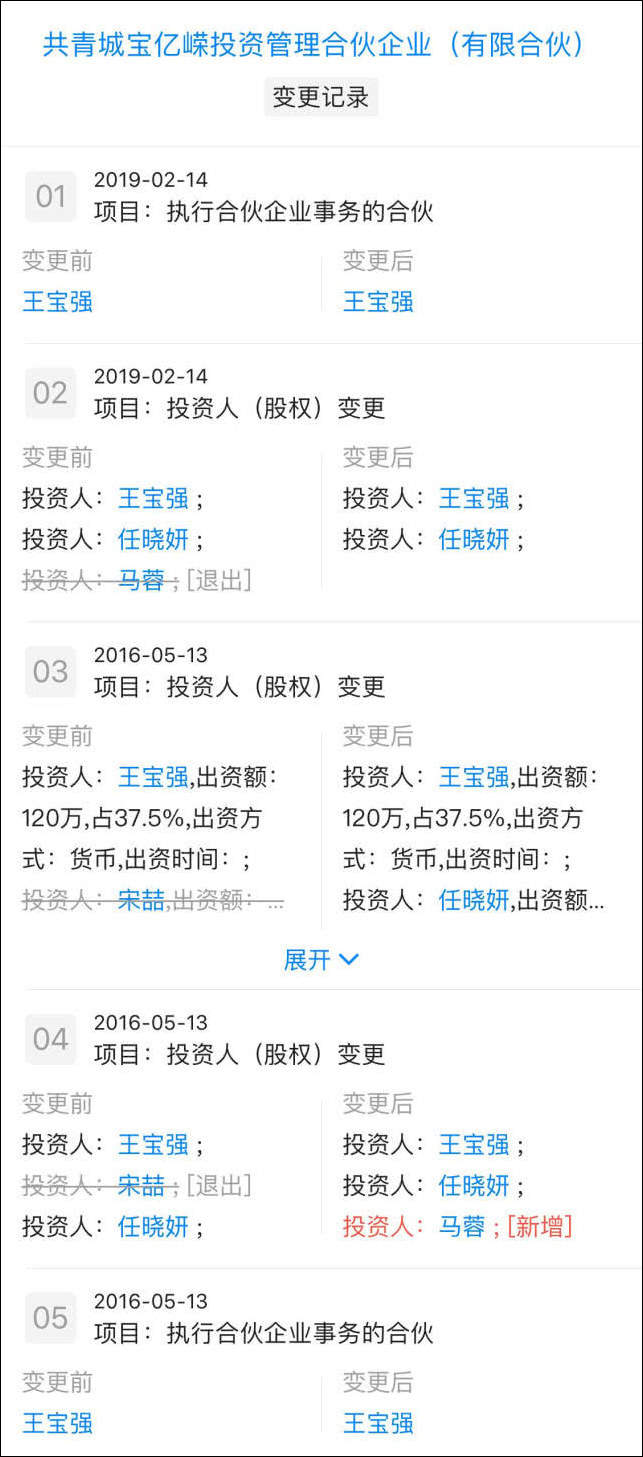Open the exited 宋喆 investor in record 04

pos(141,1186)
